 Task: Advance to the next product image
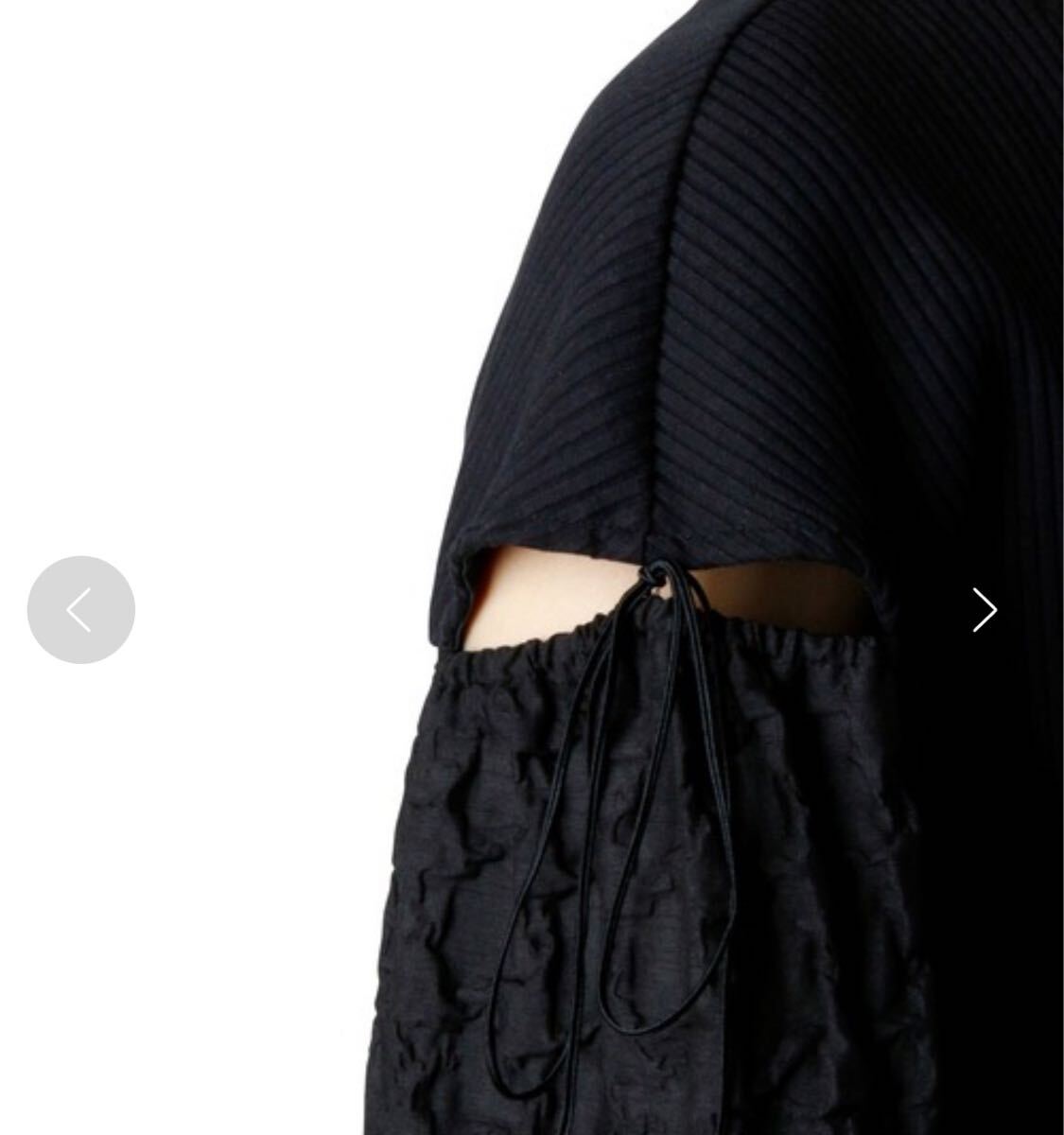(985, 610)
